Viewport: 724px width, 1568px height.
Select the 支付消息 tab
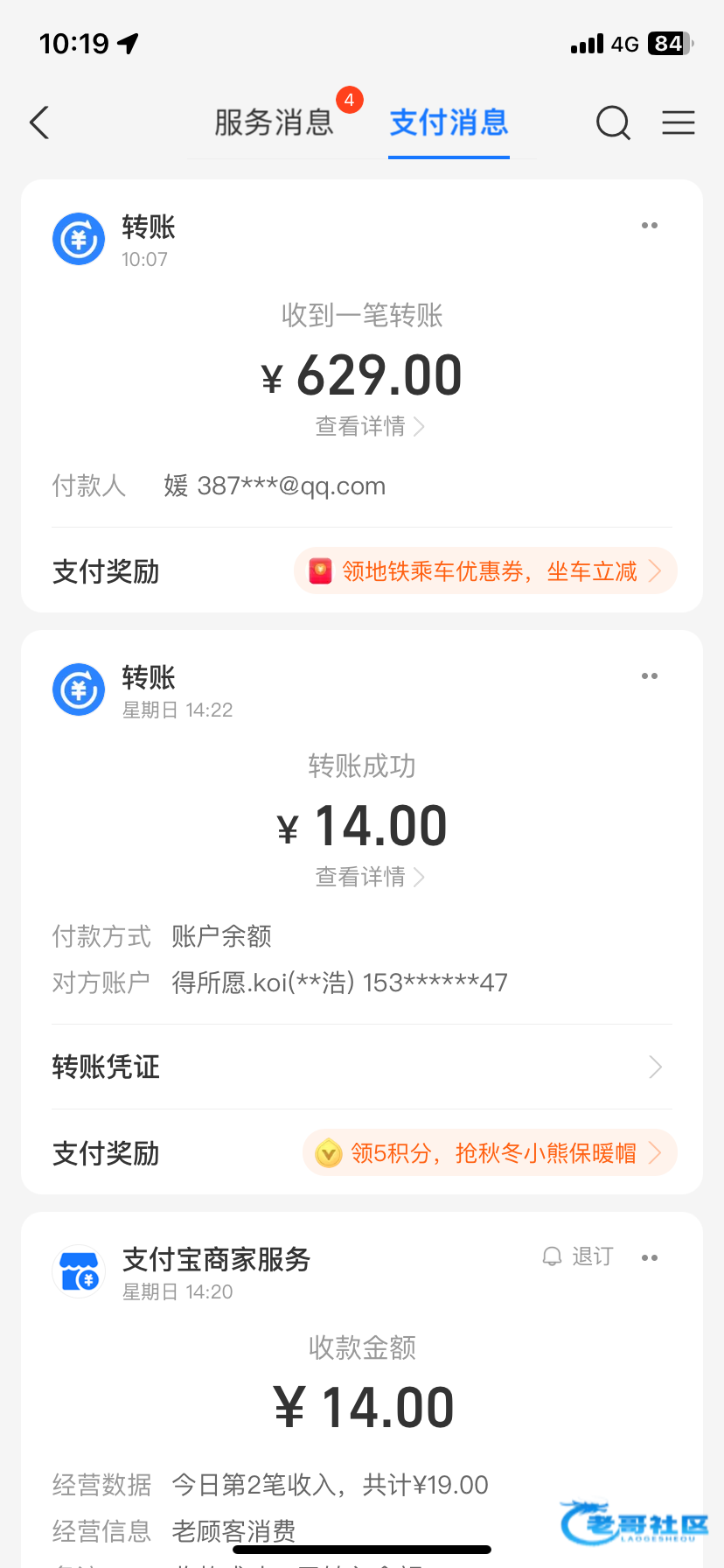tap(449, 122)
